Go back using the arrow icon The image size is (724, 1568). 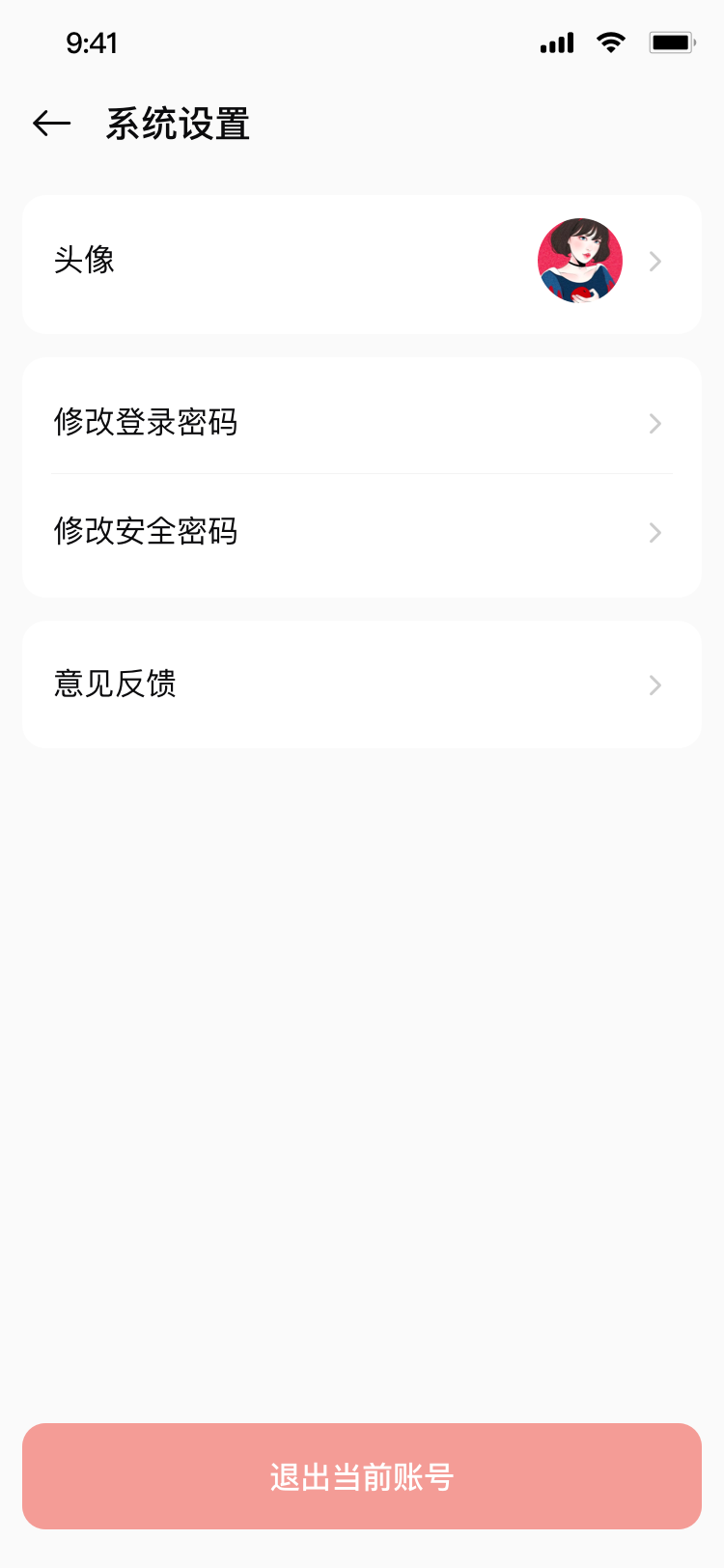point(52,124)
